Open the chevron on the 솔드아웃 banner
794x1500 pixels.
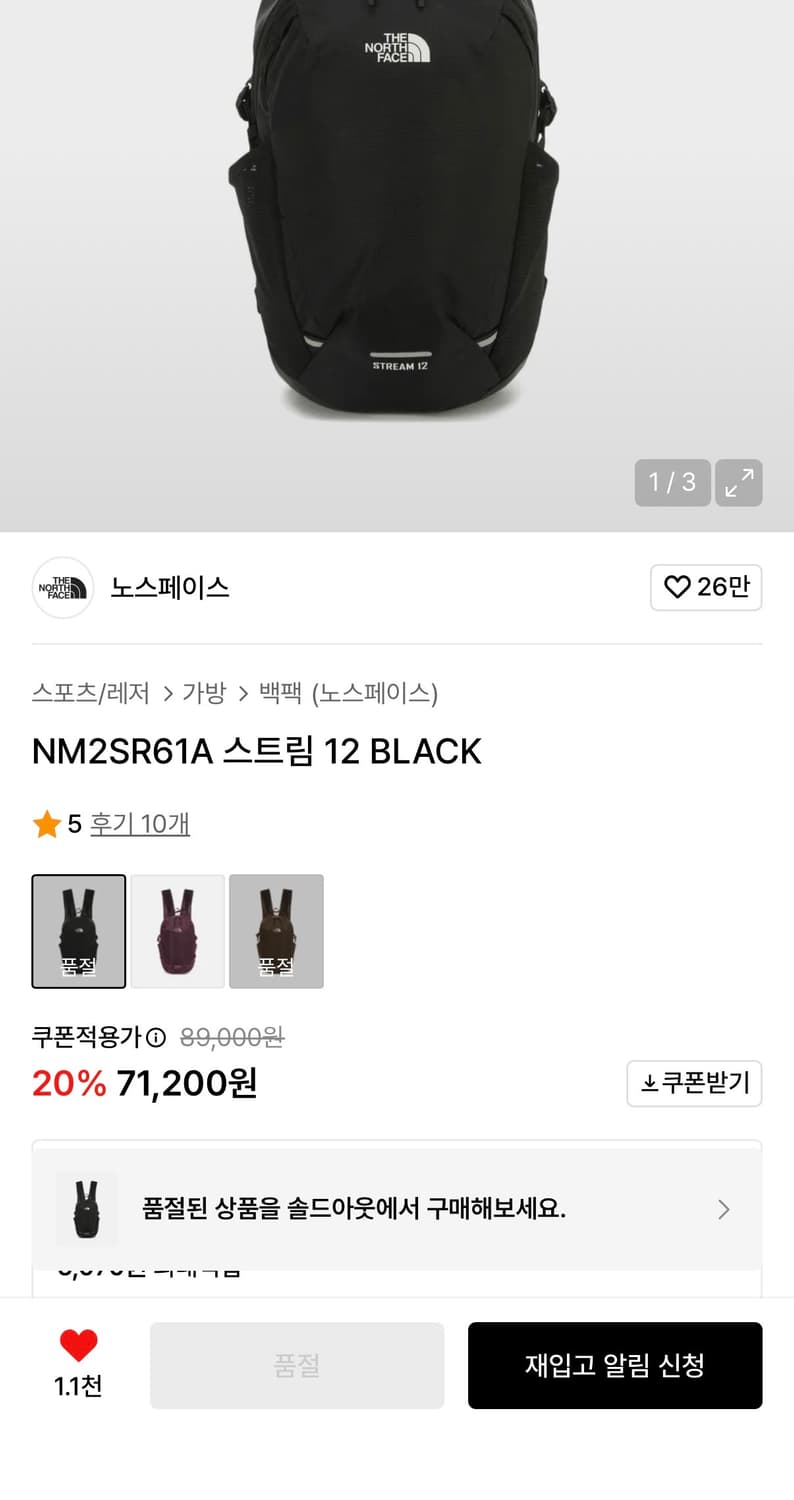point(723,1209)
